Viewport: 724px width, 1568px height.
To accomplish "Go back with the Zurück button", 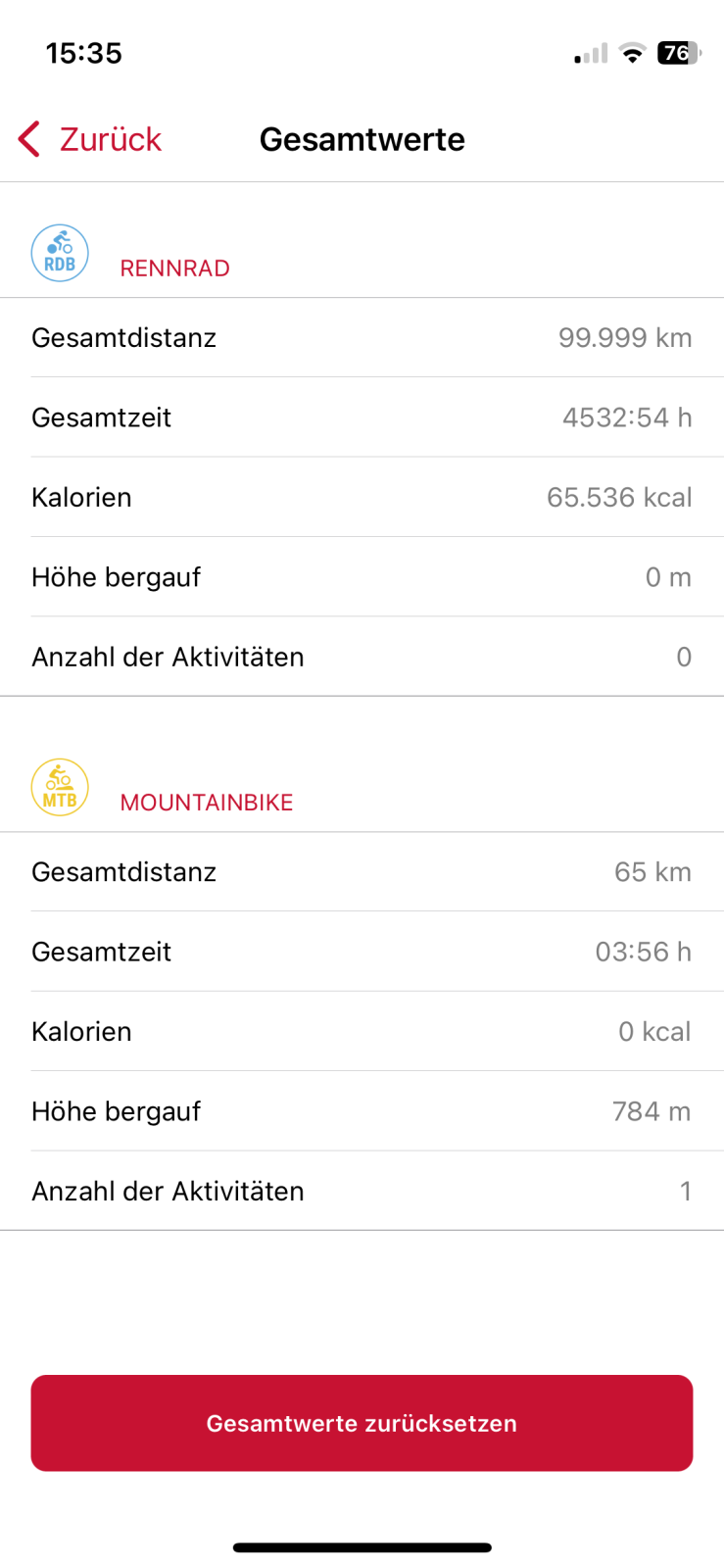I will 90,139.
